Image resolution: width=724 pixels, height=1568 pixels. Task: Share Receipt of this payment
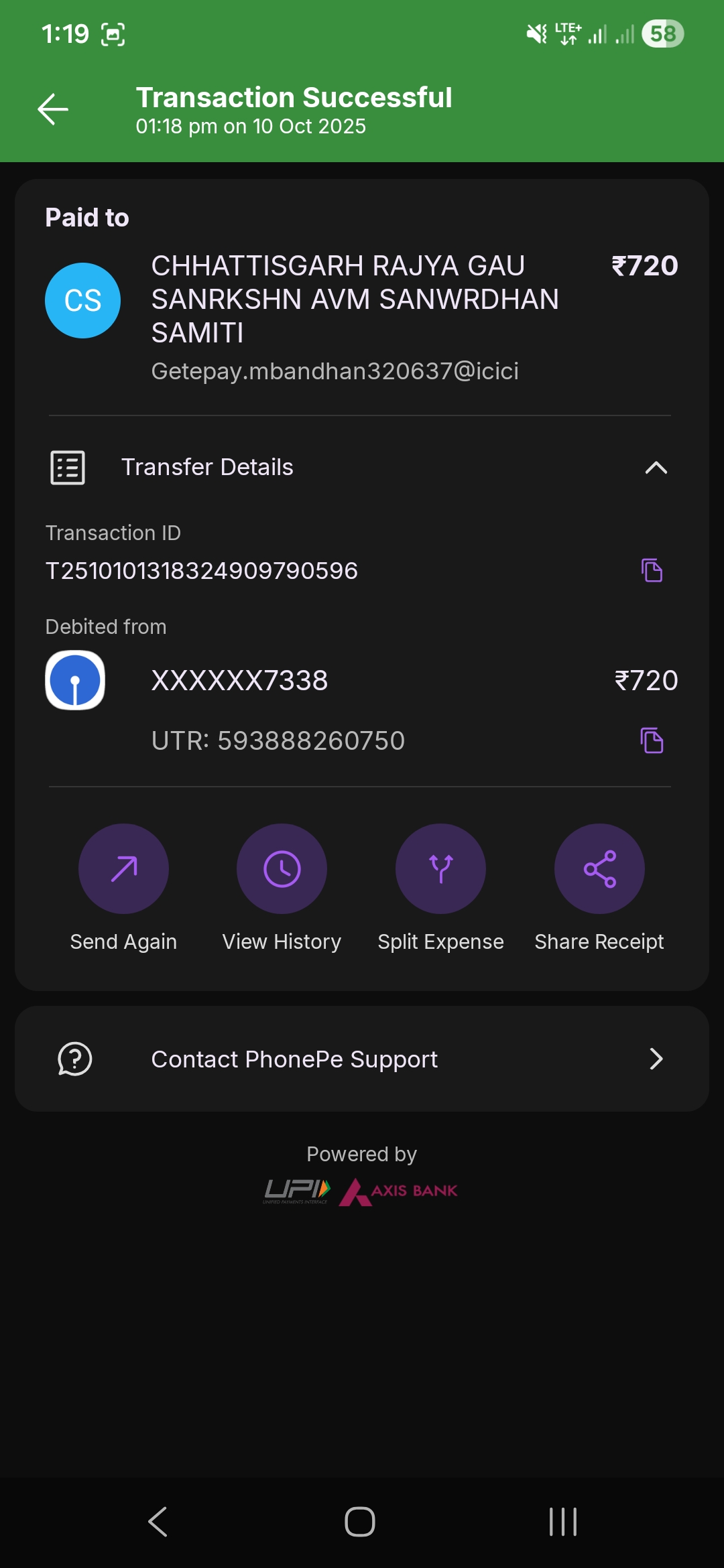coord(599,868)
